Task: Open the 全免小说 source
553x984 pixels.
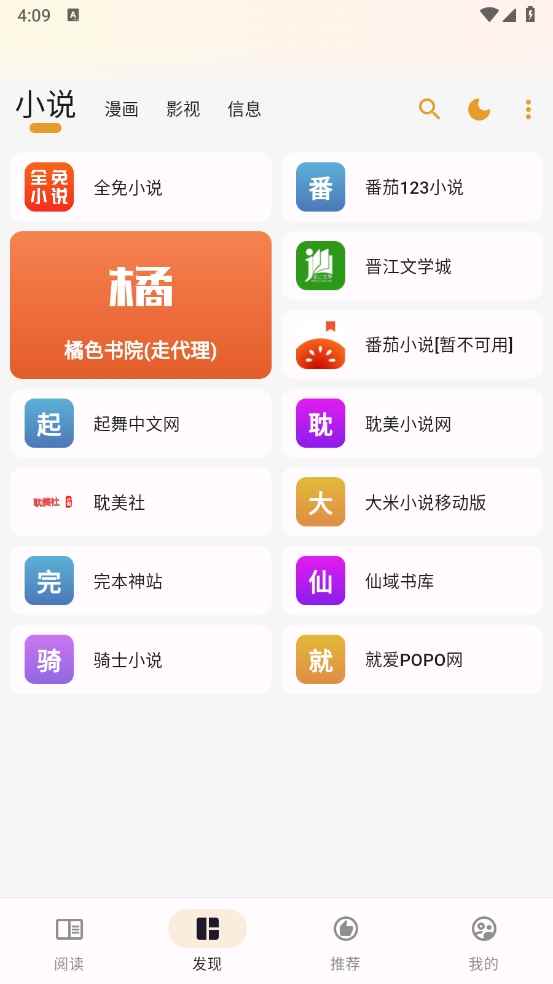Action: tap(141, 187)
